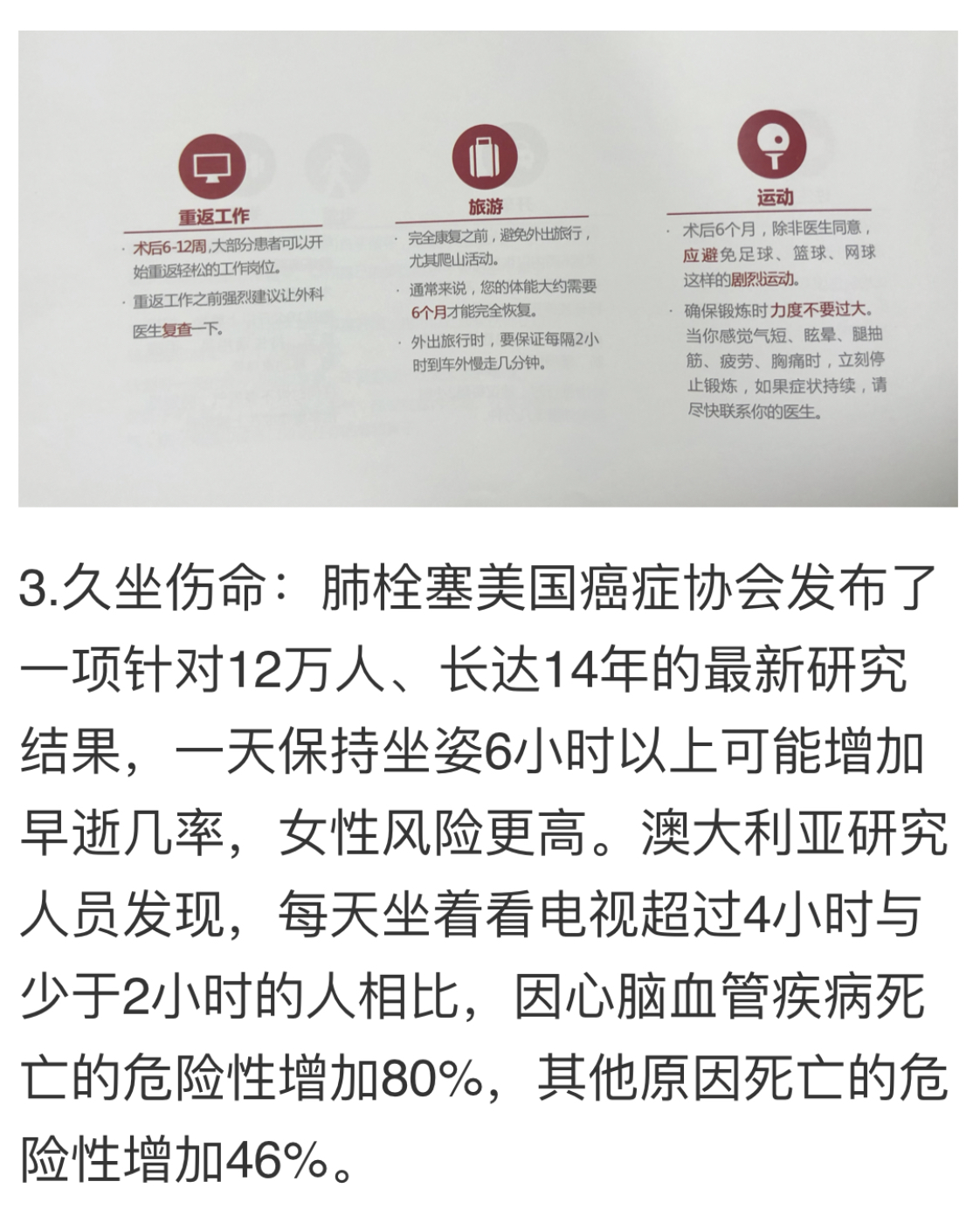The image size is (980, 1216).
Task: Open the recovery guidance photo full-screen
Action: (x=487, y=268)
